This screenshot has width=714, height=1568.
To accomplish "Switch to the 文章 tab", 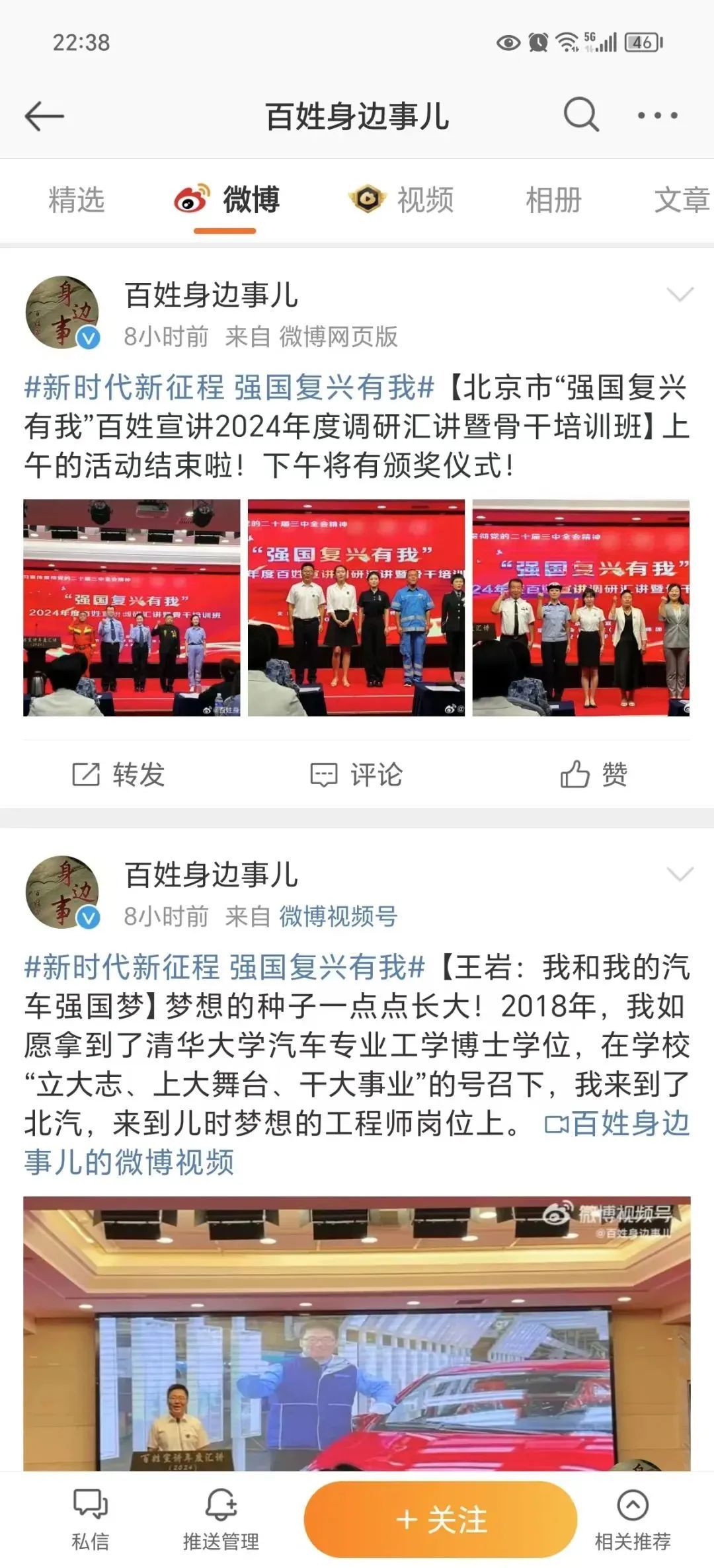I will point(682,200).
